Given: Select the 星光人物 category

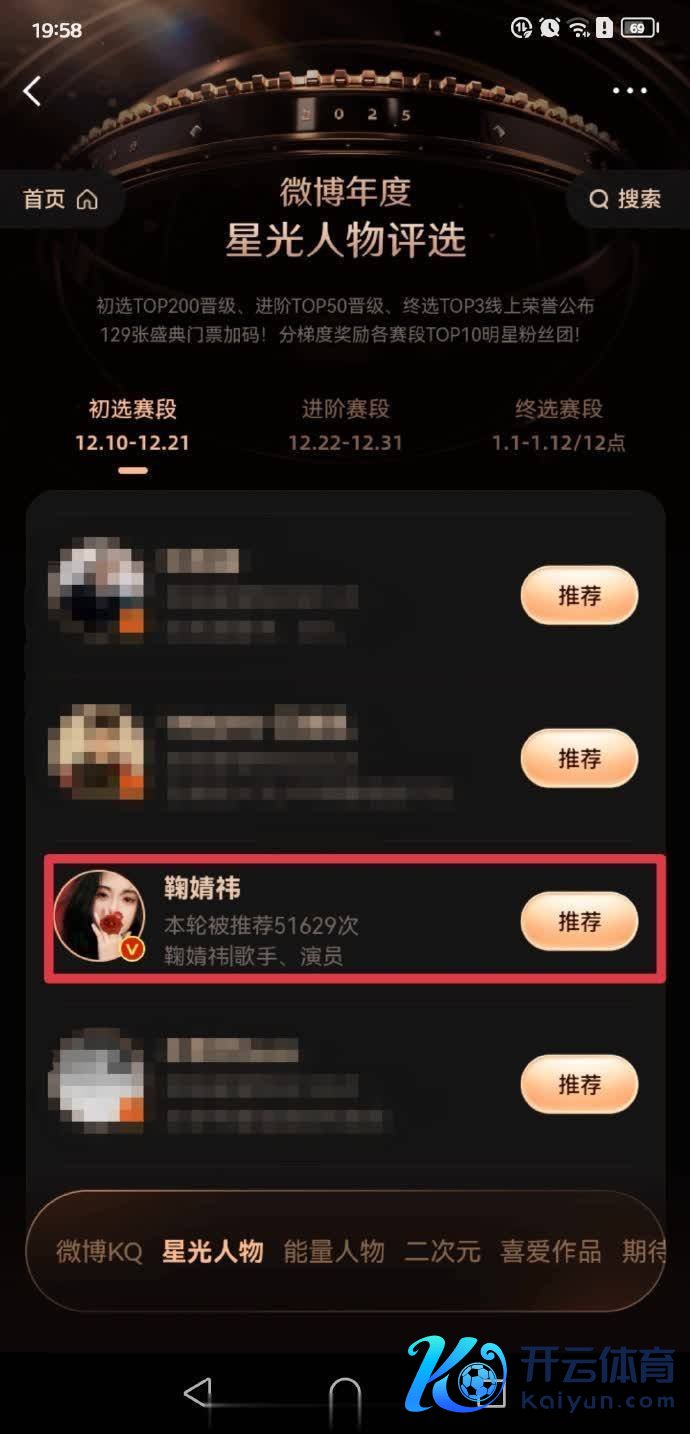Looking at the screenshot, I should tap(213, 1251).
